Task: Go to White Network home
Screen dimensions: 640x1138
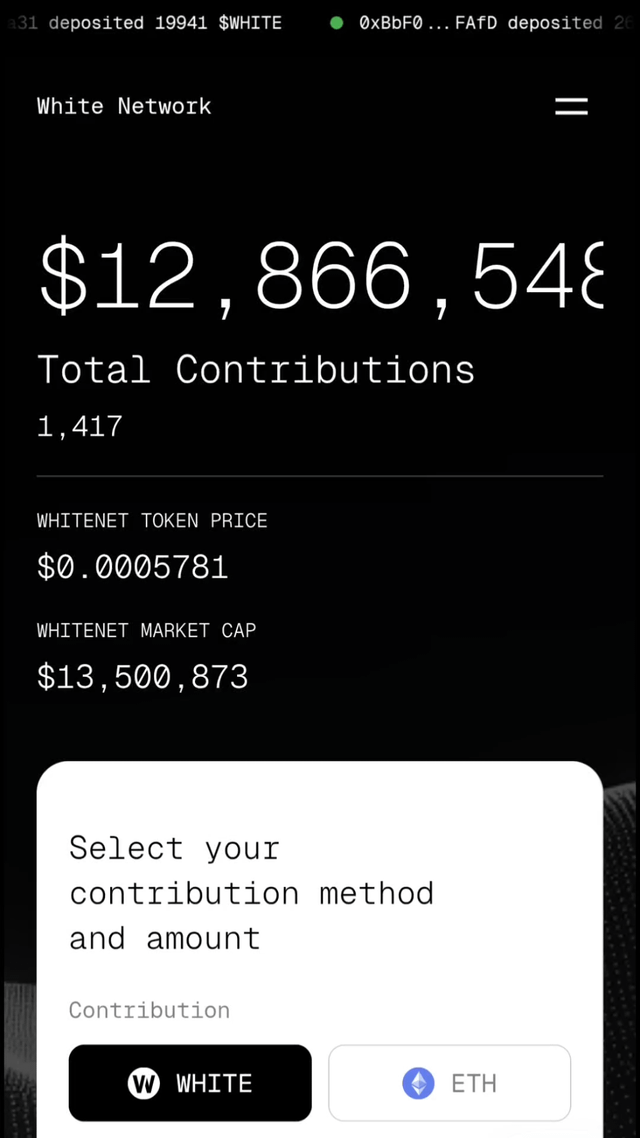Action: 124,106
